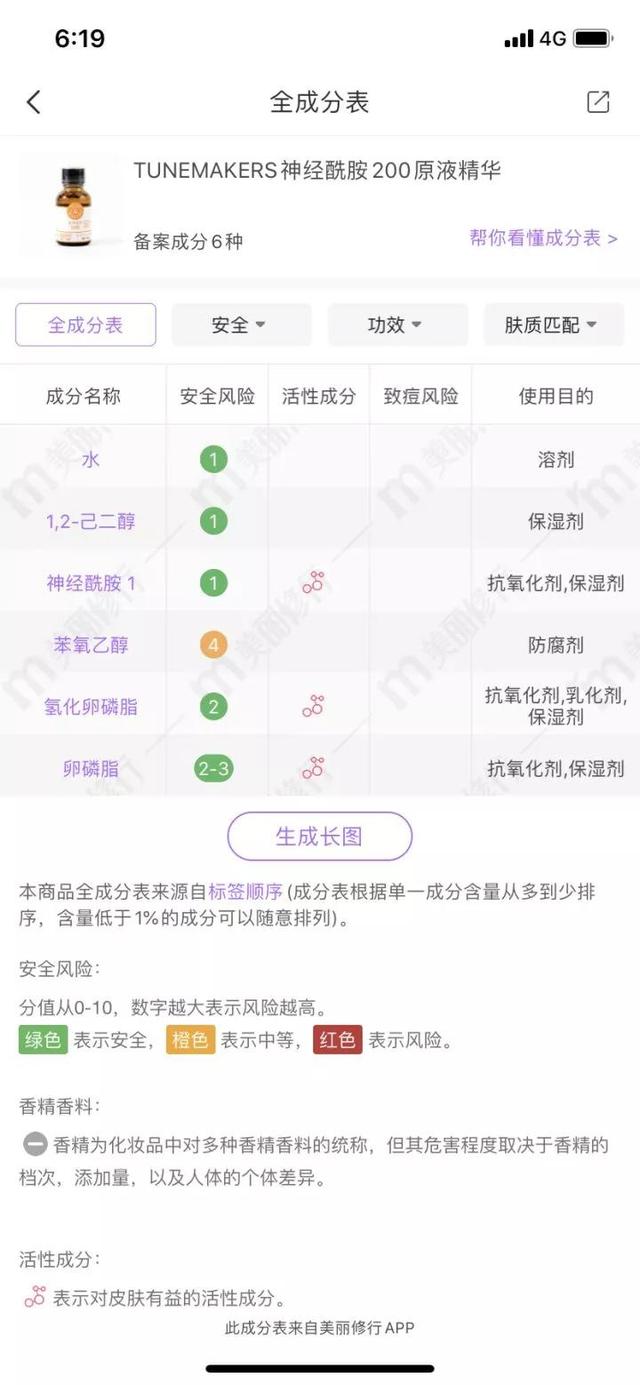Open the 标签顺序 link
Image resolution: width=640 pixels, height=1385 pixels.
pos(246,892)
